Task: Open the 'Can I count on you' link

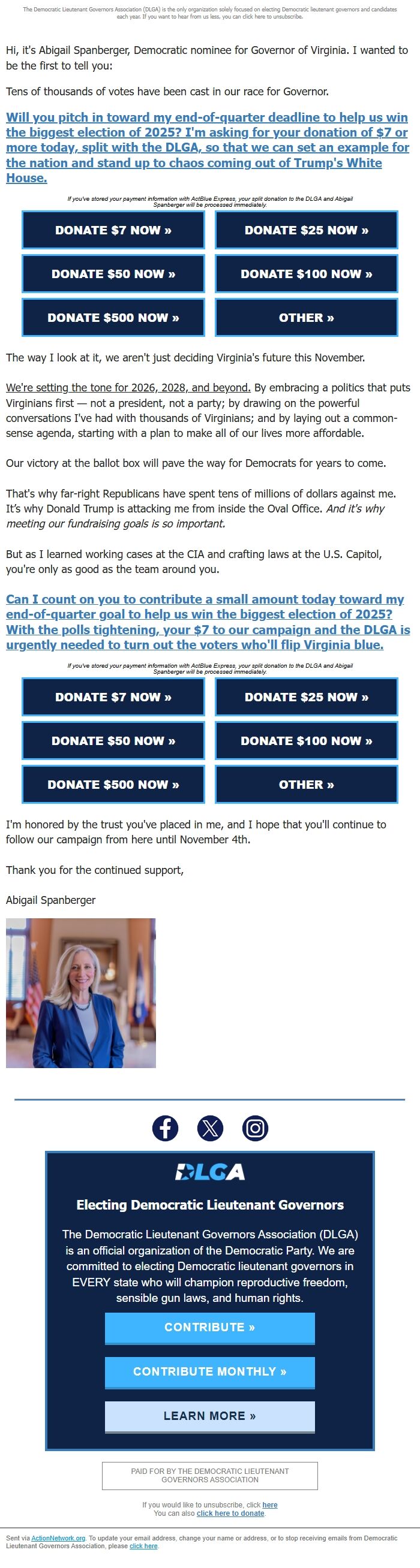Action: (x=206, y=622)
